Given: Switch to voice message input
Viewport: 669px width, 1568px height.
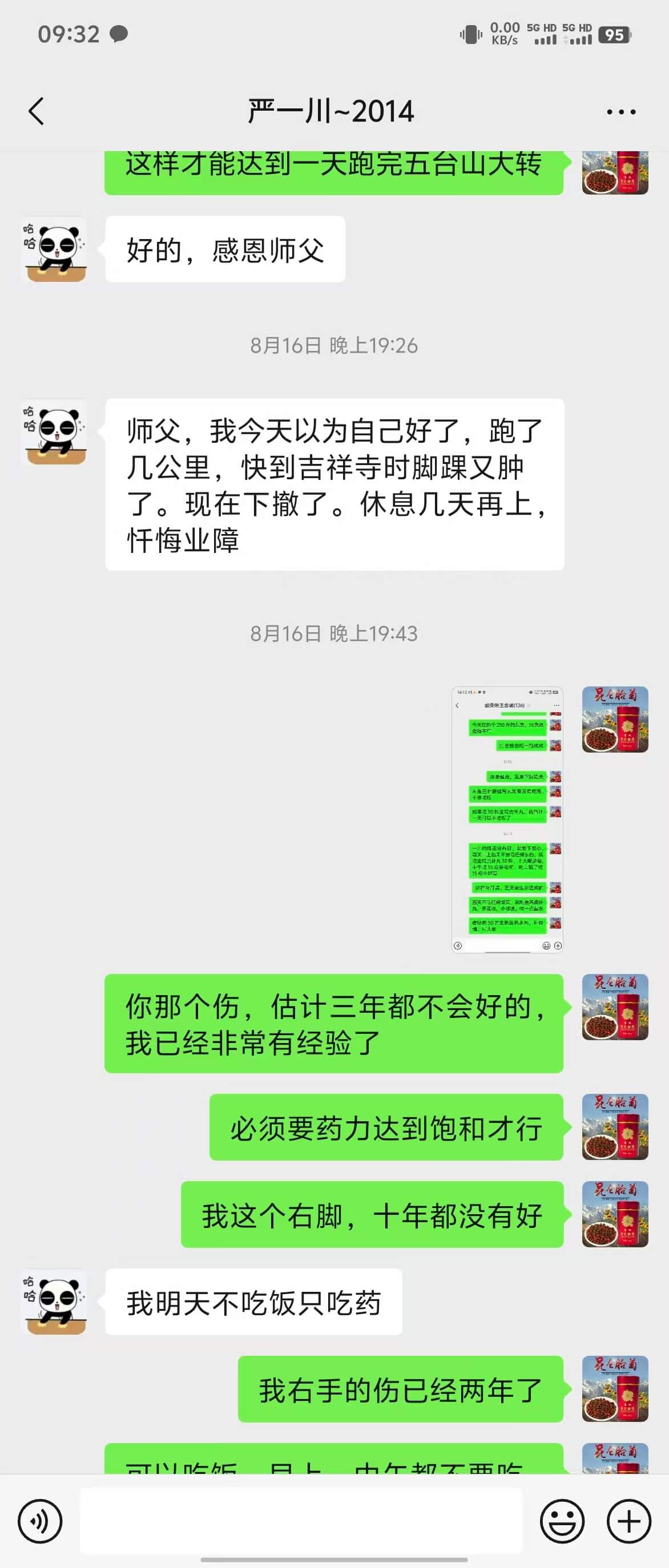Looking at the screenshot, I should coord(40,1521).
